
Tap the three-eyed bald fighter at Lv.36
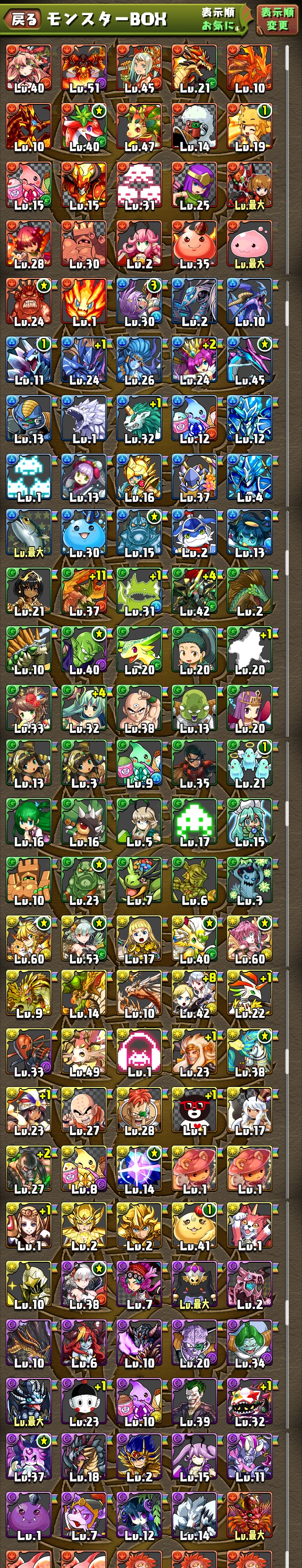pyautogui.click(x=139, y=708)
